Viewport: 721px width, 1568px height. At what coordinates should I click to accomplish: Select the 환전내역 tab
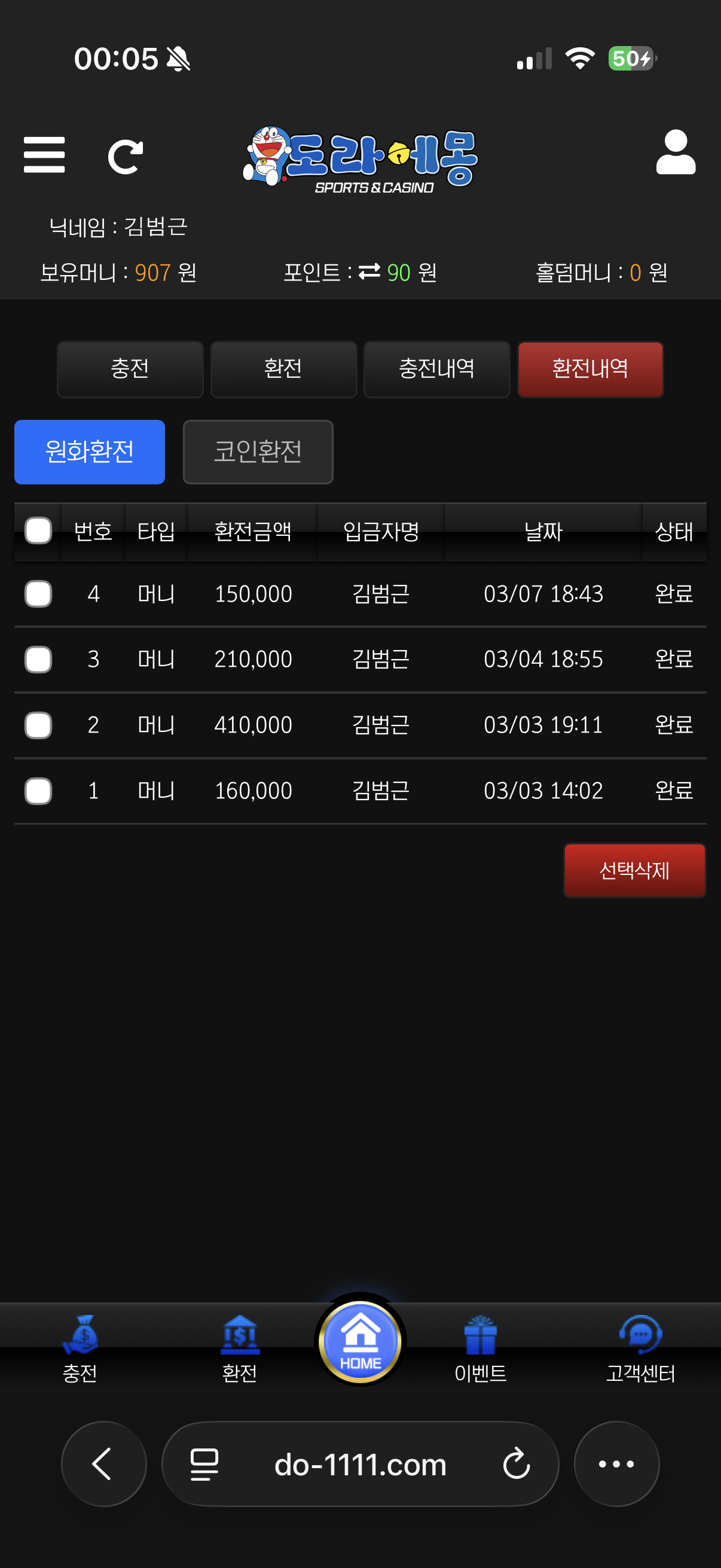[589, 369]
